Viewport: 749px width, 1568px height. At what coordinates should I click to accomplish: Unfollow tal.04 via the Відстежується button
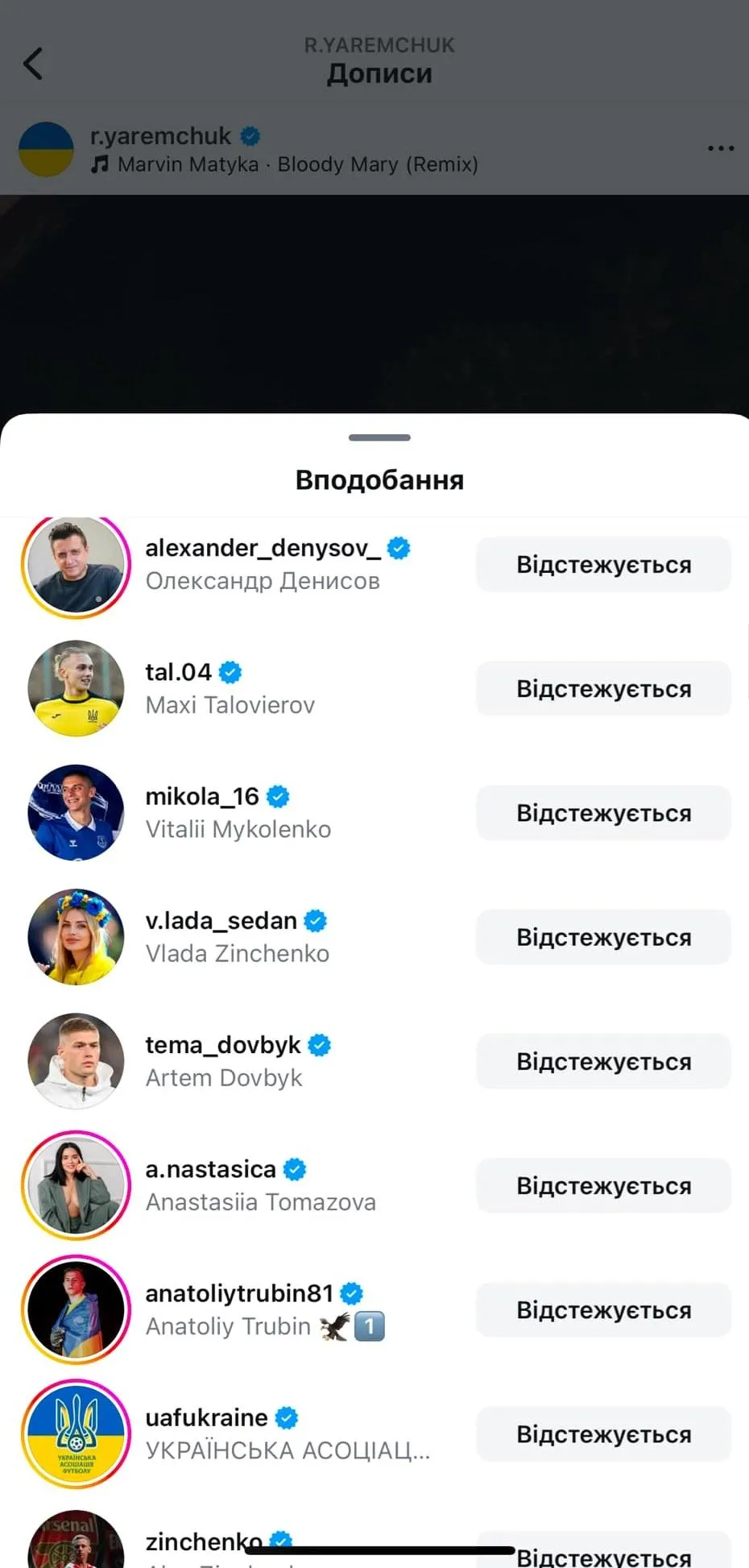(x=603, y=689)
